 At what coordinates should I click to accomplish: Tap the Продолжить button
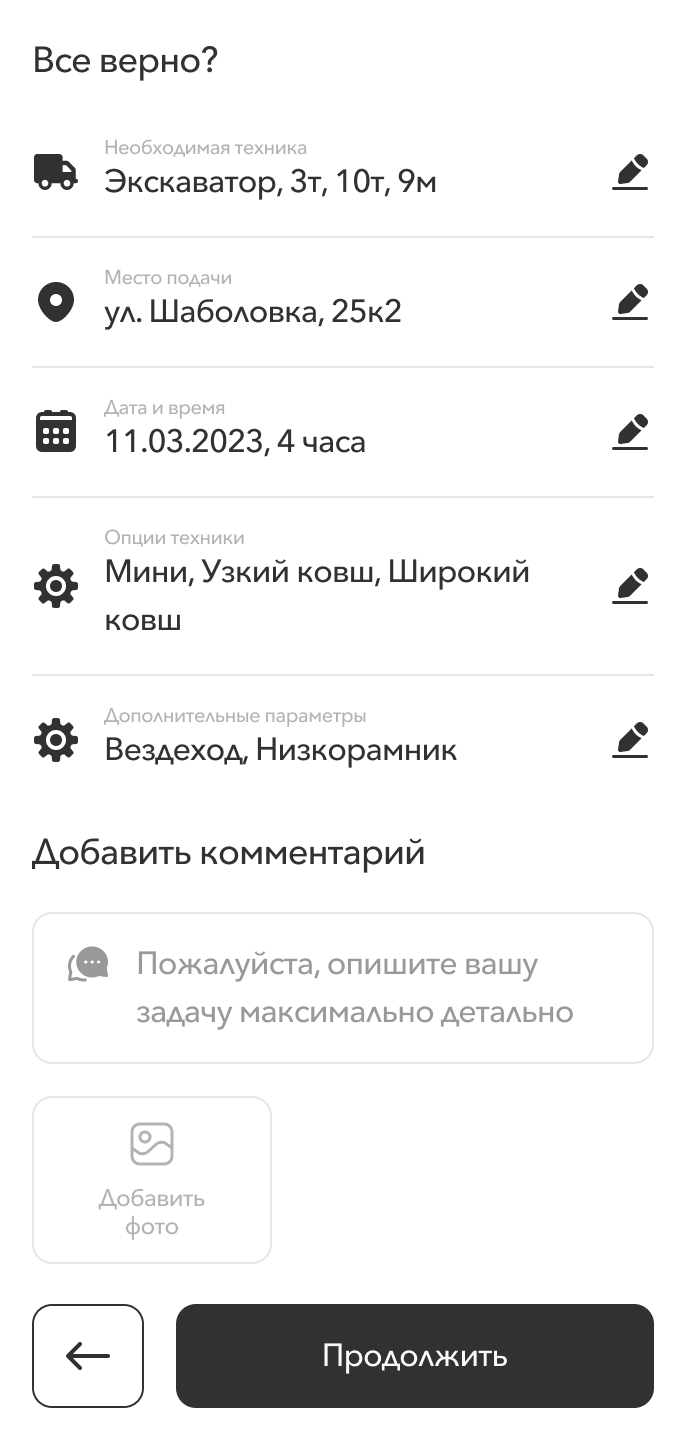pos(415,1356)
